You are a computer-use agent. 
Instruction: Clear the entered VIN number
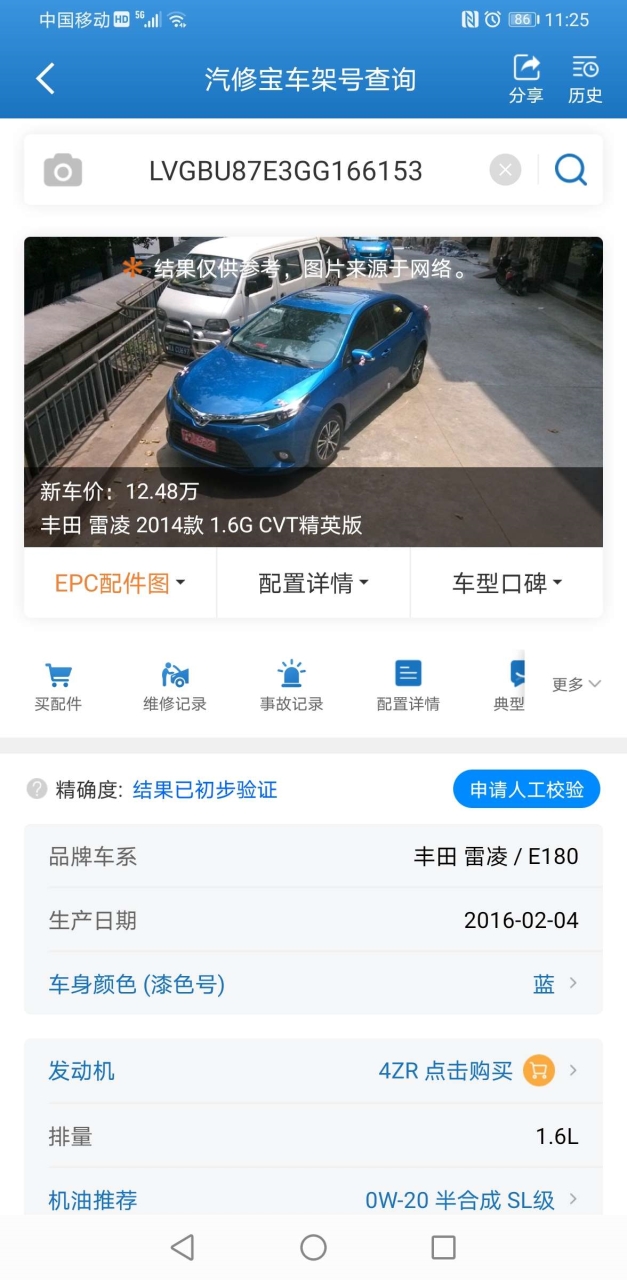click(x=505, y=170)
